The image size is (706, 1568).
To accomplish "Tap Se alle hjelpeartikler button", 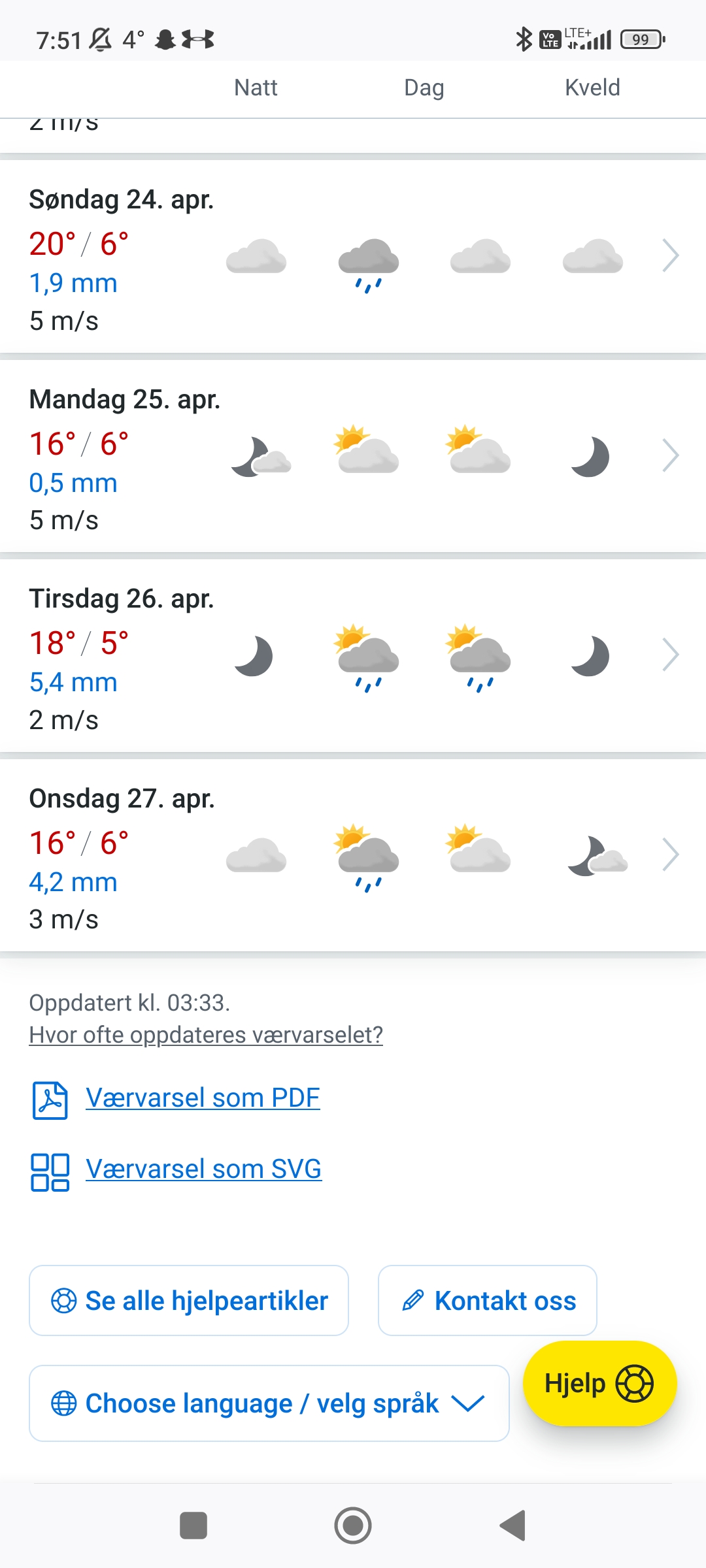I will [189, 1301].
